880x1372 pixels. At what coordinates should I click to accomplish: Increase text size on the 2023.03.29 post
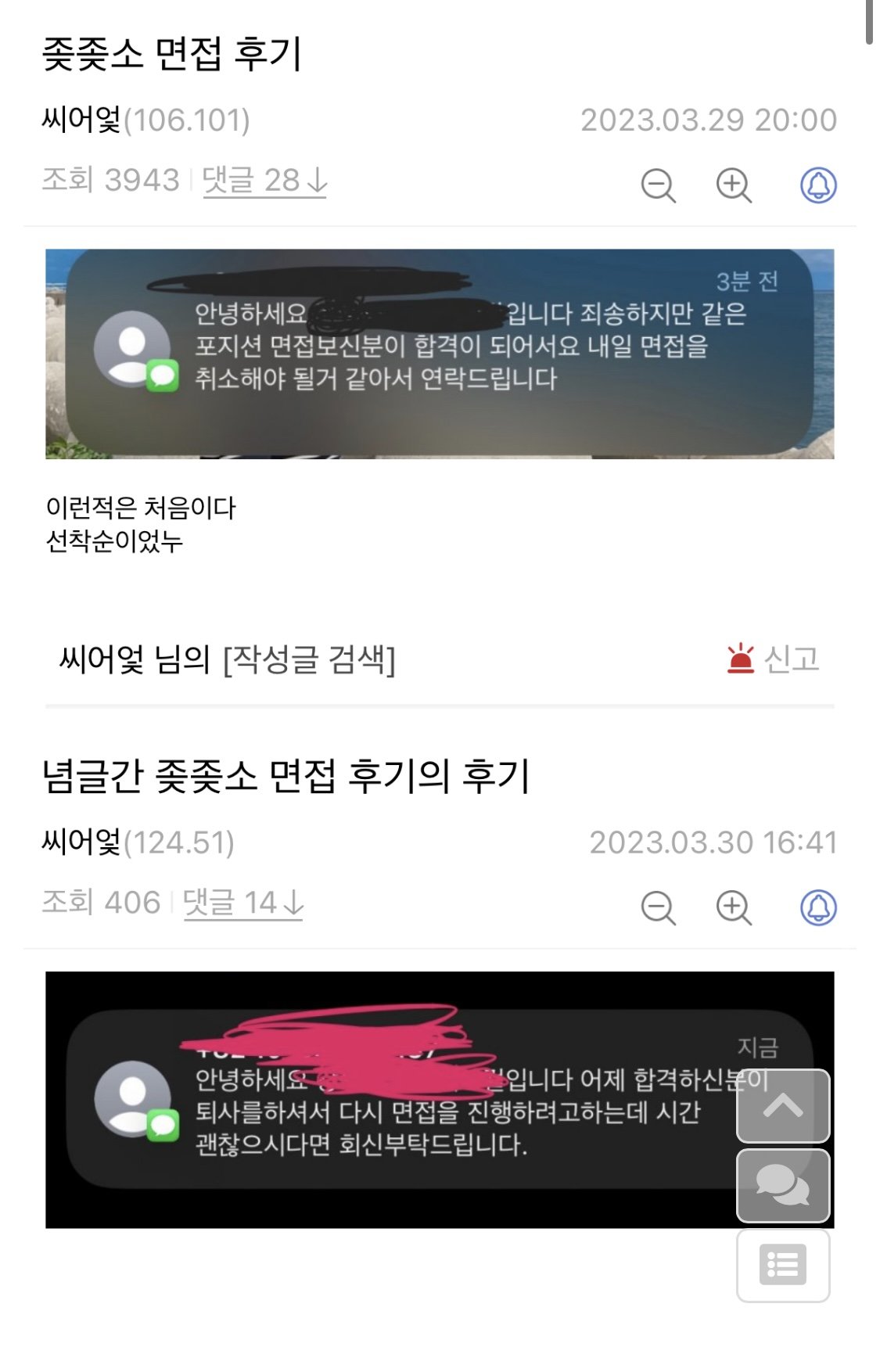tap(734, 186)
